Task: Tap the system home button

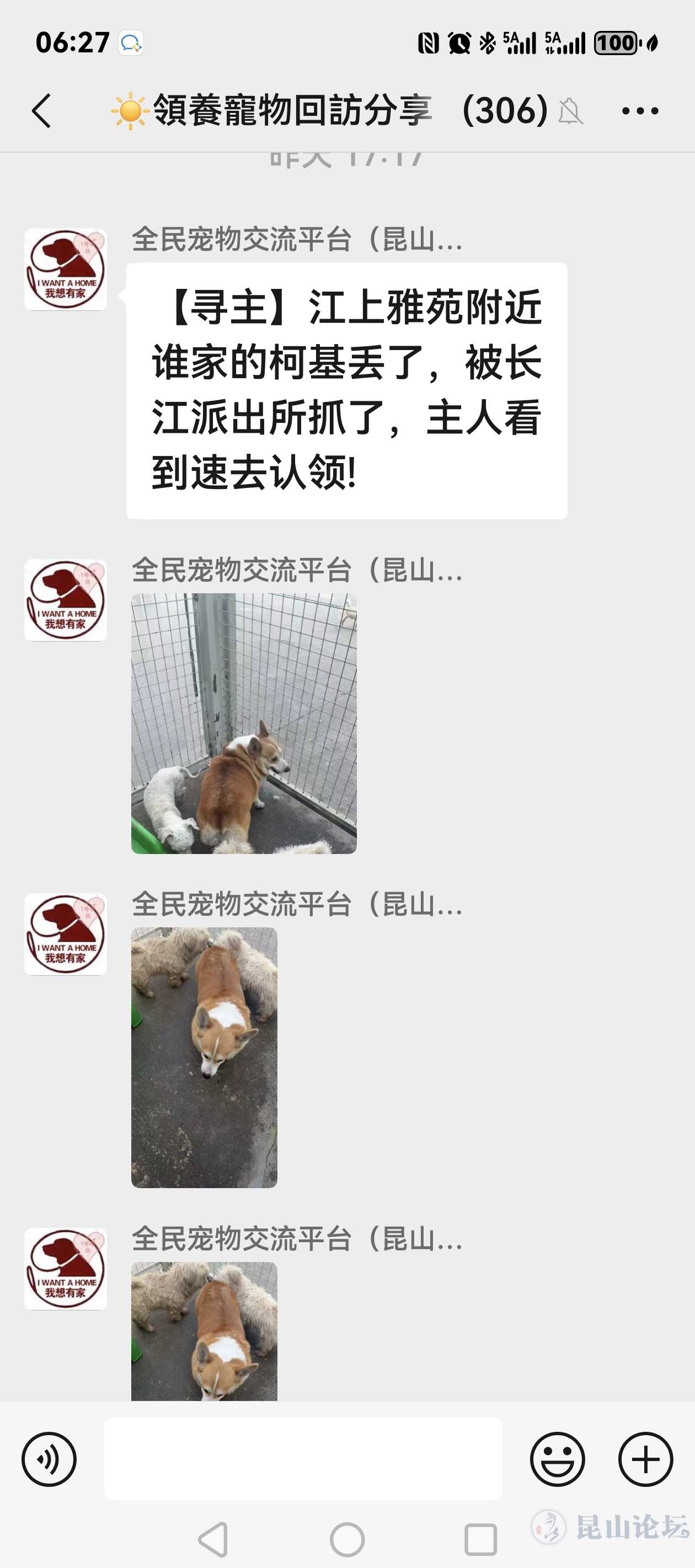Action: click(x=347, y=1539)
